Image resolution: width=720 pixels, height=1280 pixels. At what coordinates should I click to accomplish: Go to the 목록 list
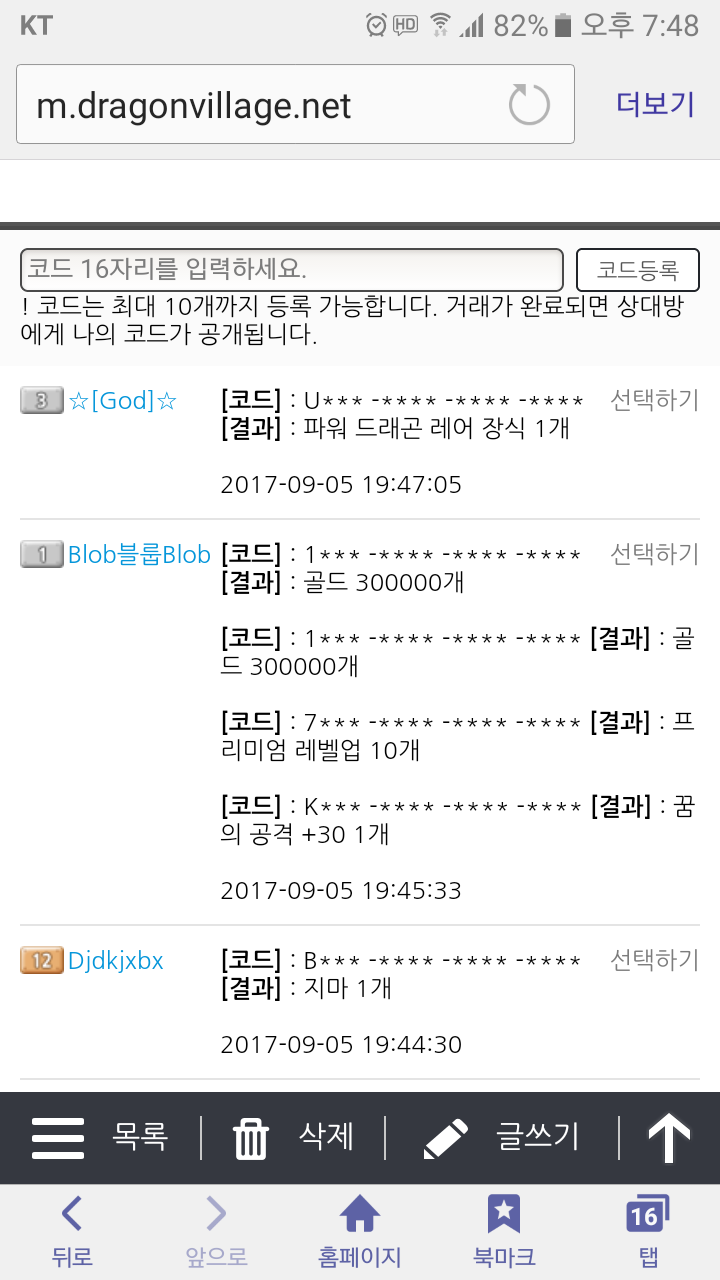[100, 1137]
